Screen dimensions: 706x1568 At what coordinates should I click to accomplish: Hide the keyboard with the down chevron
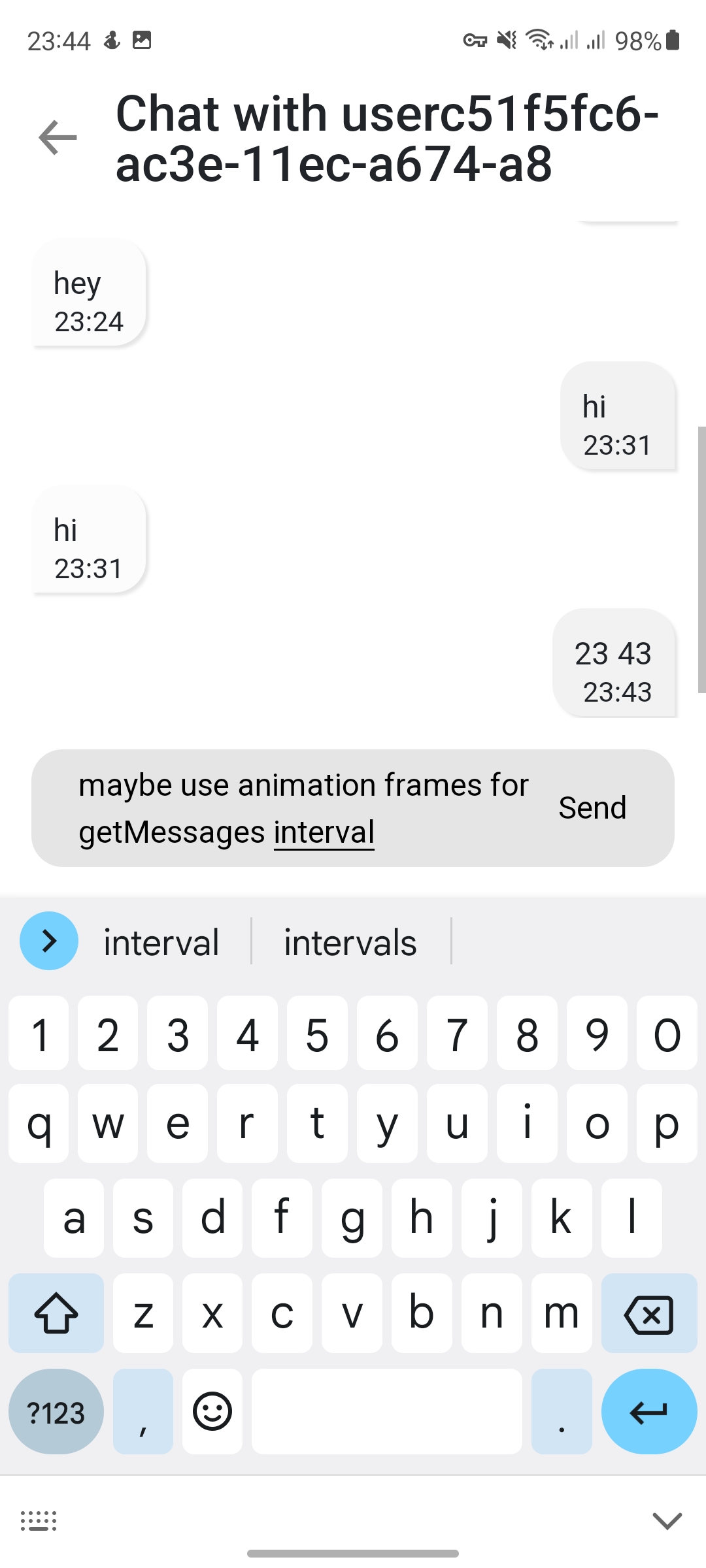pos(667,1520)
